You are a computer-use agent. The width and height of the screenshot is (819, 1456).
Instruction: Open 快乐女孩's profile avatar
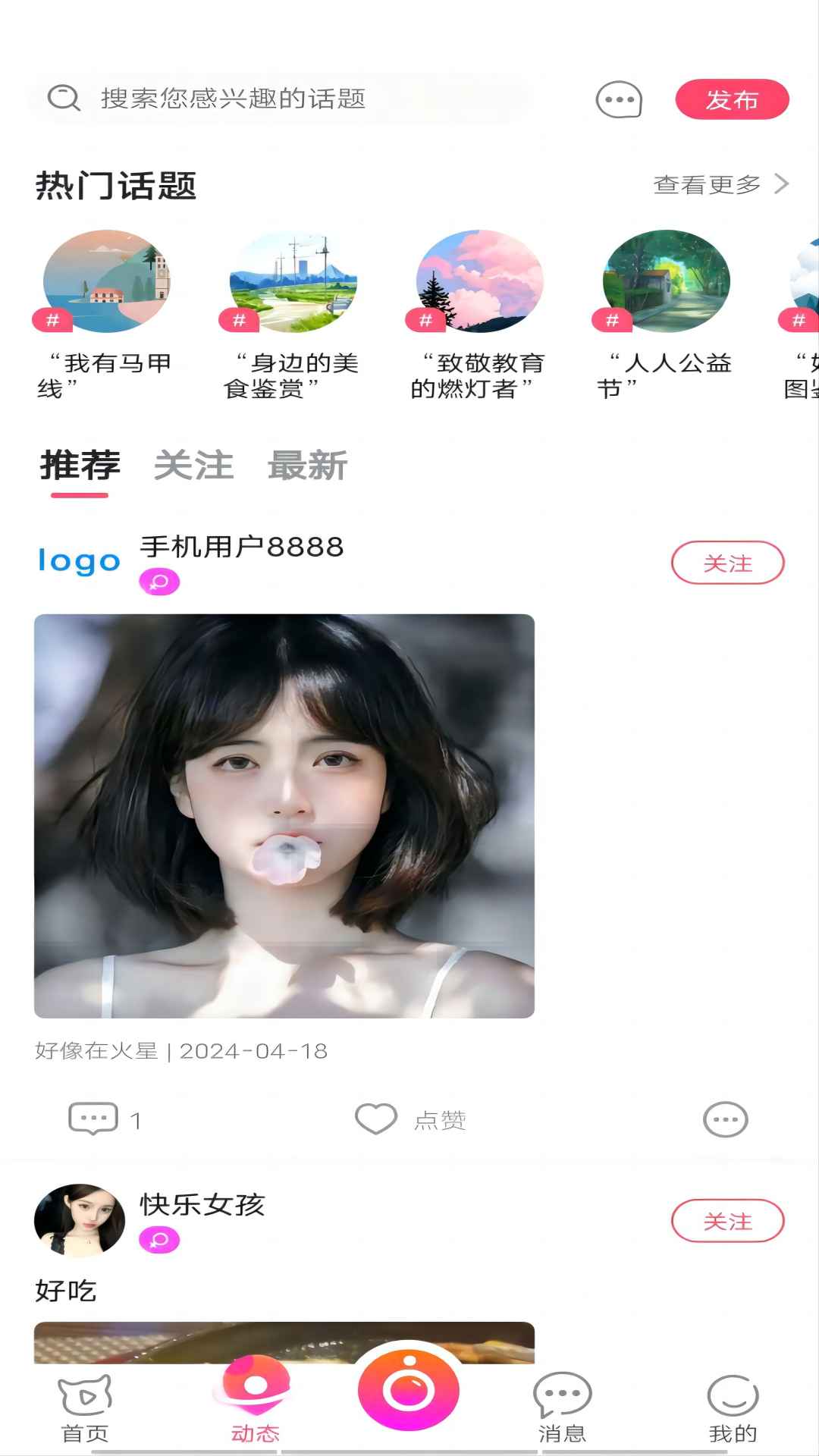[x=80, y=1221]
